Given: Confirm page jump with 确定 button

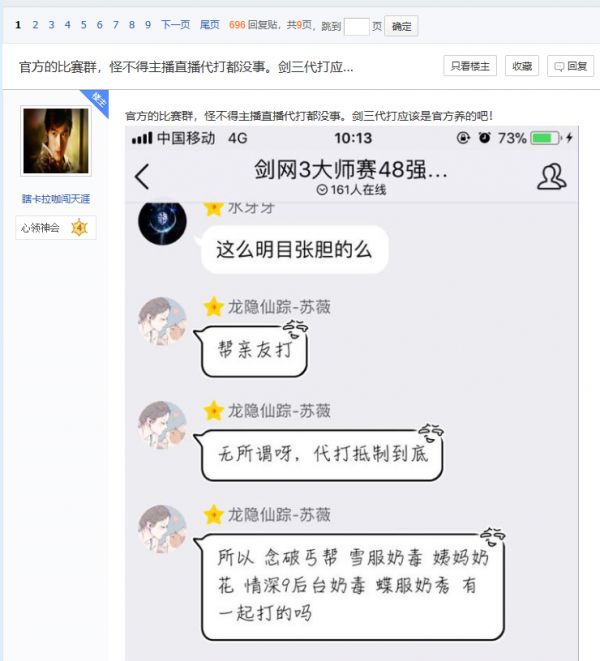Looking at the screenshot, I should (x=401, y=26).
